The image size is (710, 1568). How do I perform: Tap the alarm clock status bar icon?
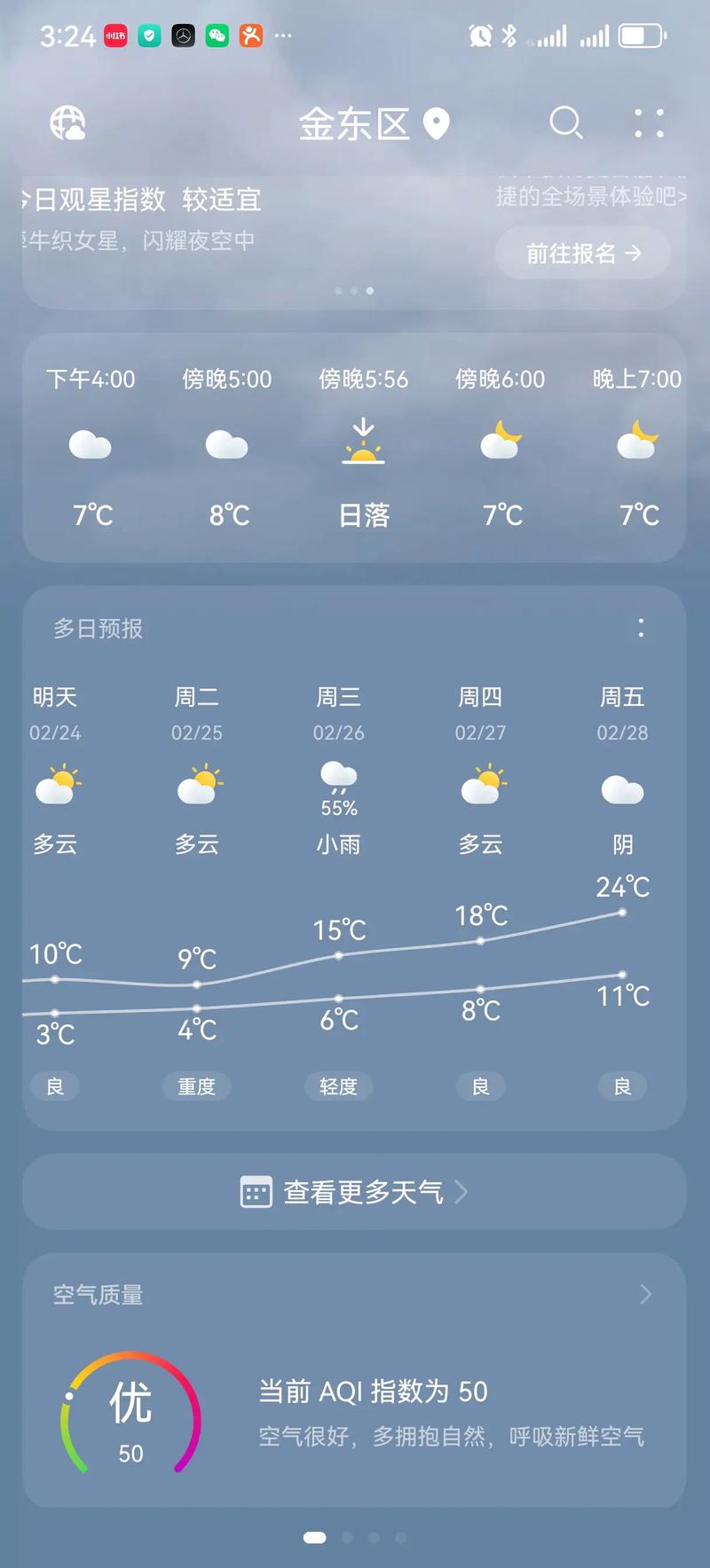point(479,34)
